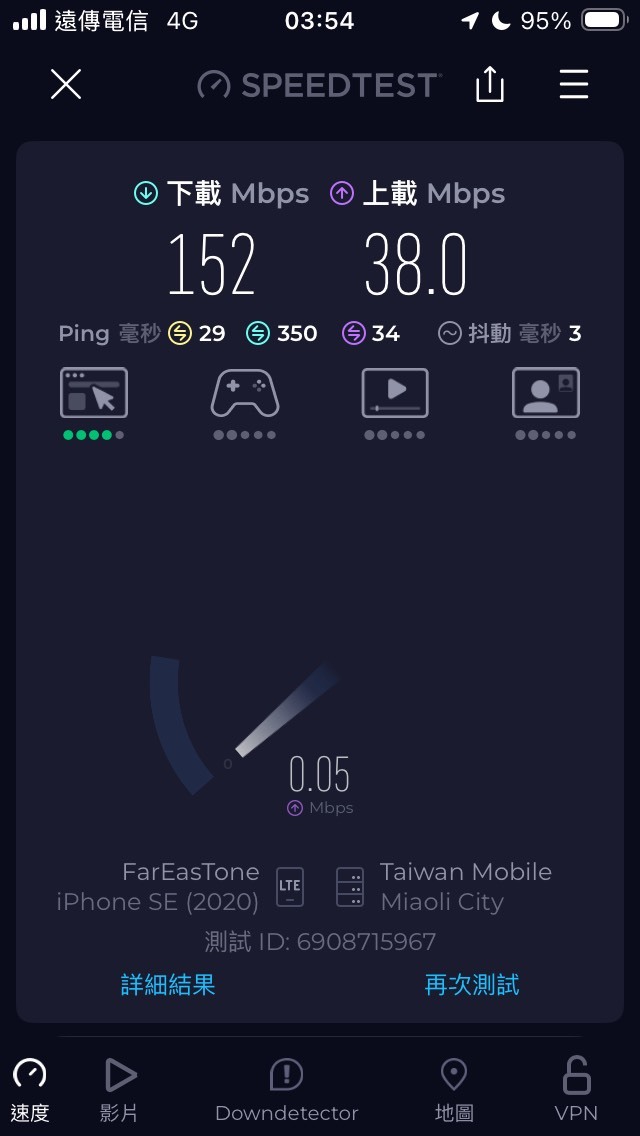Tap 再次測試 to test again
The image size is (640, 1136).
tap(472, 985)
